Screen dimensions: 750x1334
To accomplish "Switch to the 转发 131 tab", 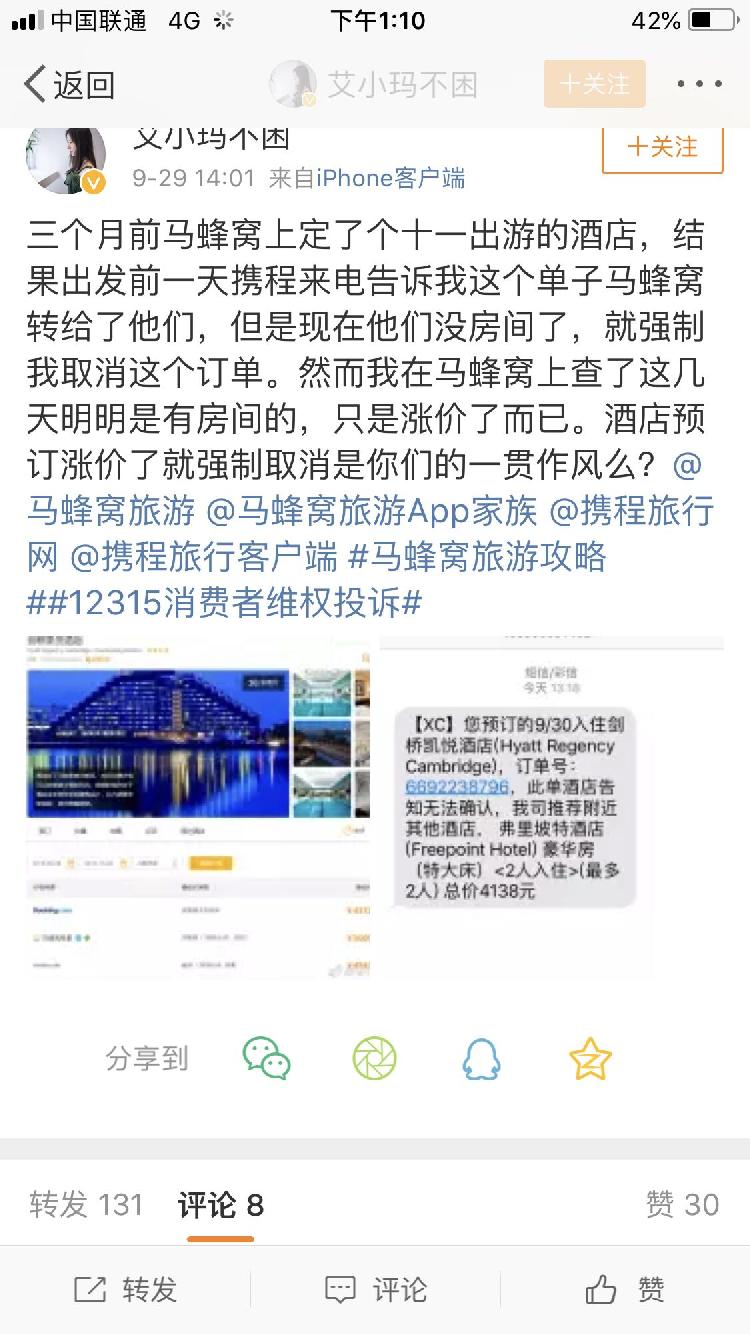I will (x=86, y=1205).
